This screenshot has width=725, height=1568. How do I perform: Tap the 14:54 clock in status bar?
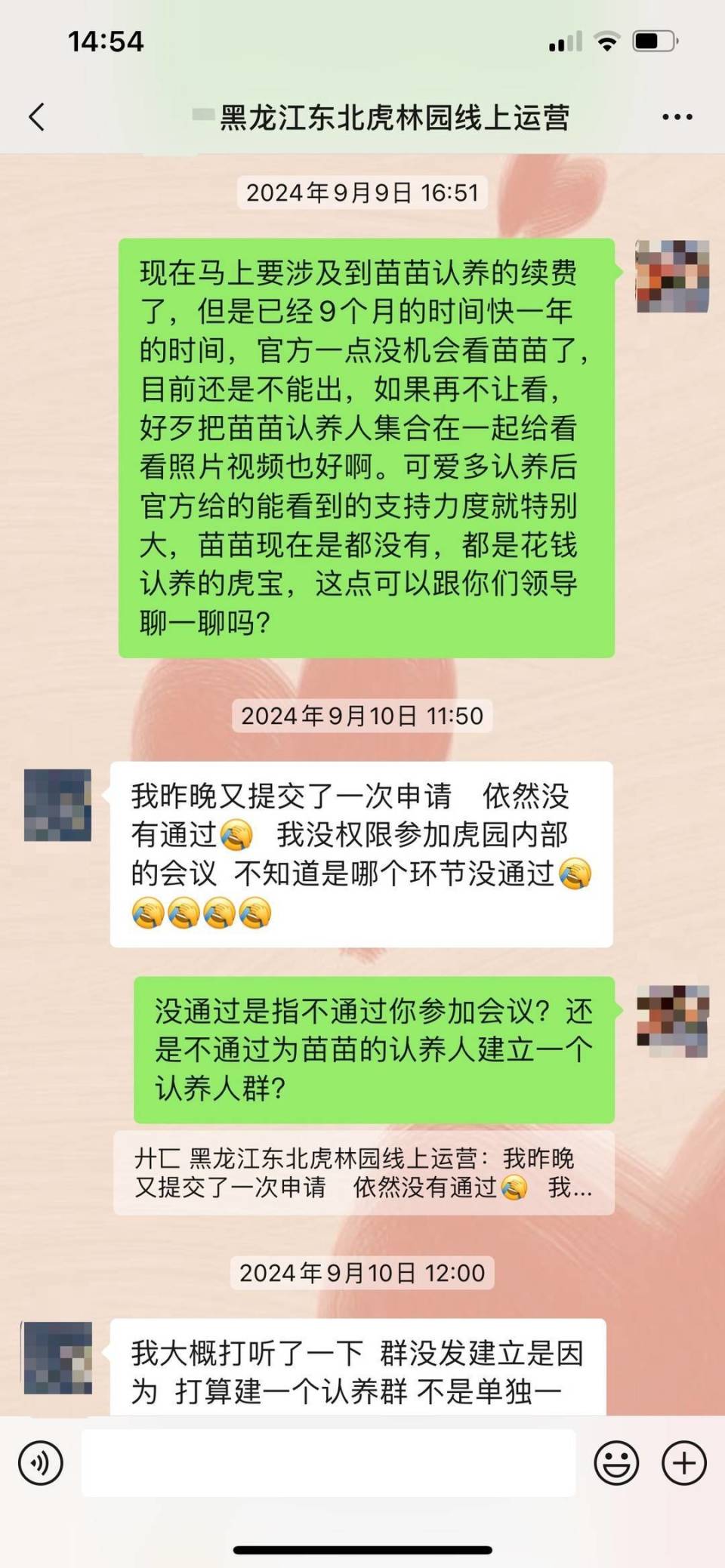[x=106, y=43]
